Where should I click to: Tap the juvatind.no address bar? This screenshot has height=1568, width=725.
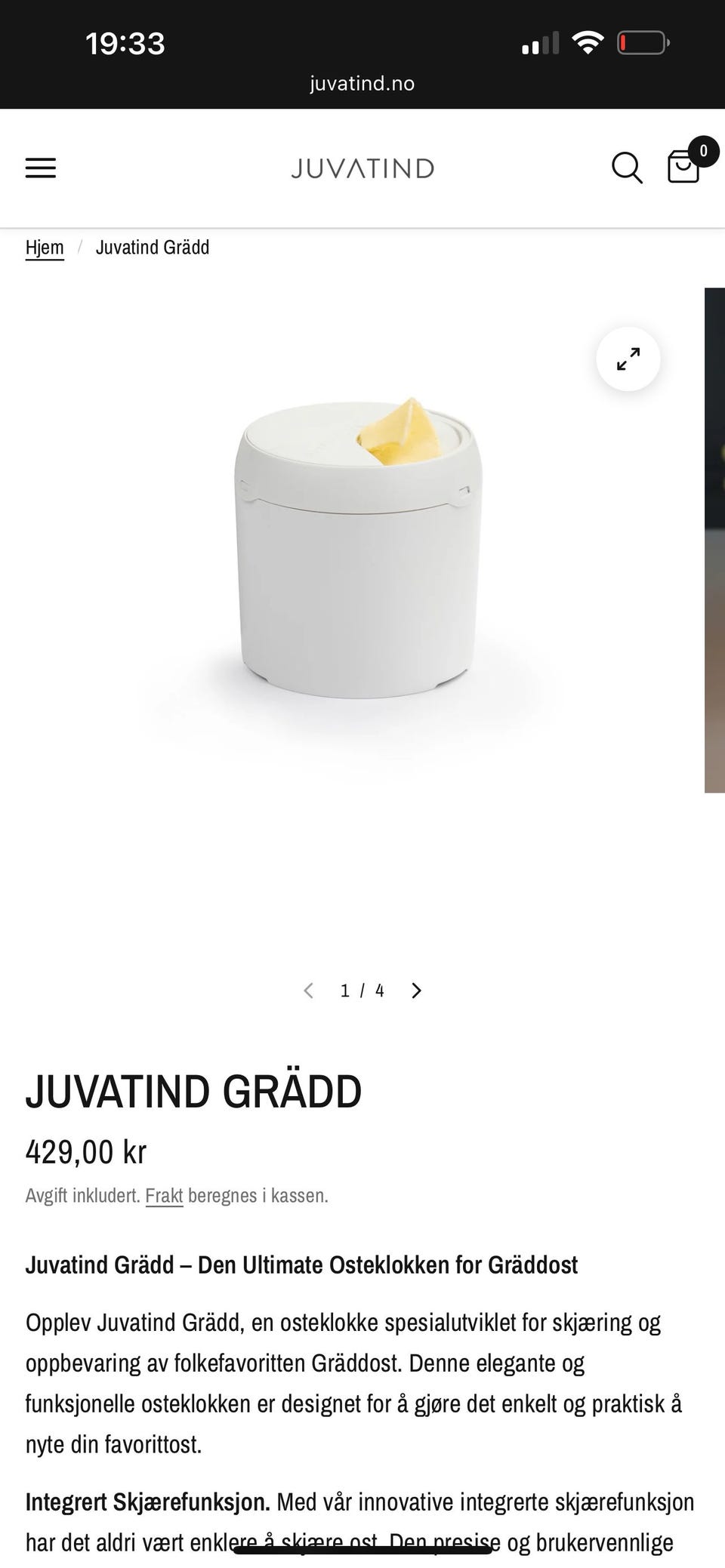pyautogui.click(x=362, y=83)
